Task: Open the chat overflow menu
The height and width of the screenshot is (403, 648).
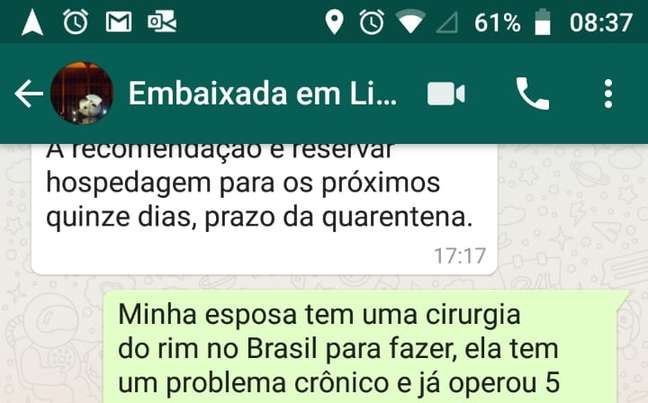Action: 608,94
